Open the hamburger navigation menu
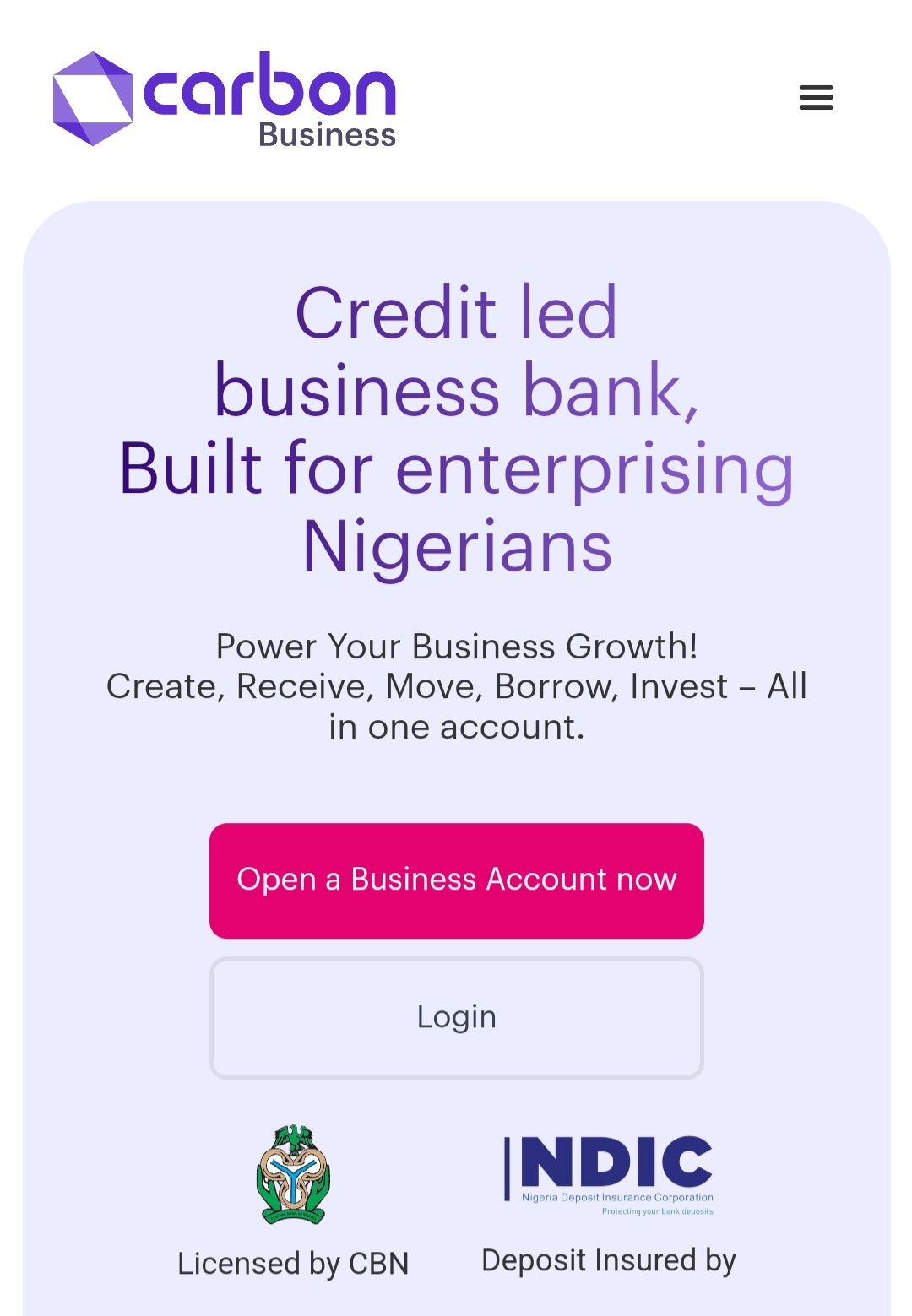912x1316 pixels. click(816, 98)
